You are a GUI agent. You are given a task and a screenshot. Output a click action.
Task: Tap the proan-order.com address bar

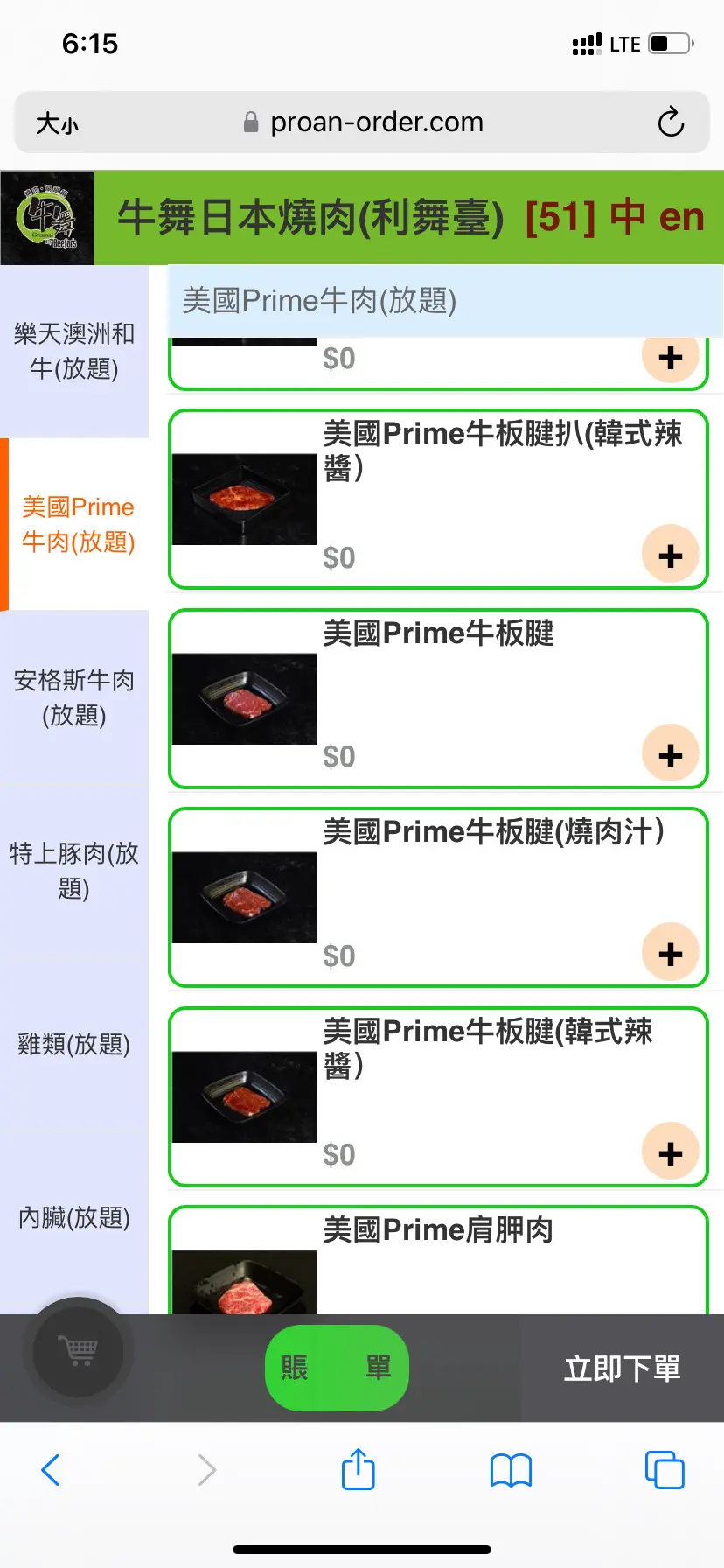click(376, 122)
